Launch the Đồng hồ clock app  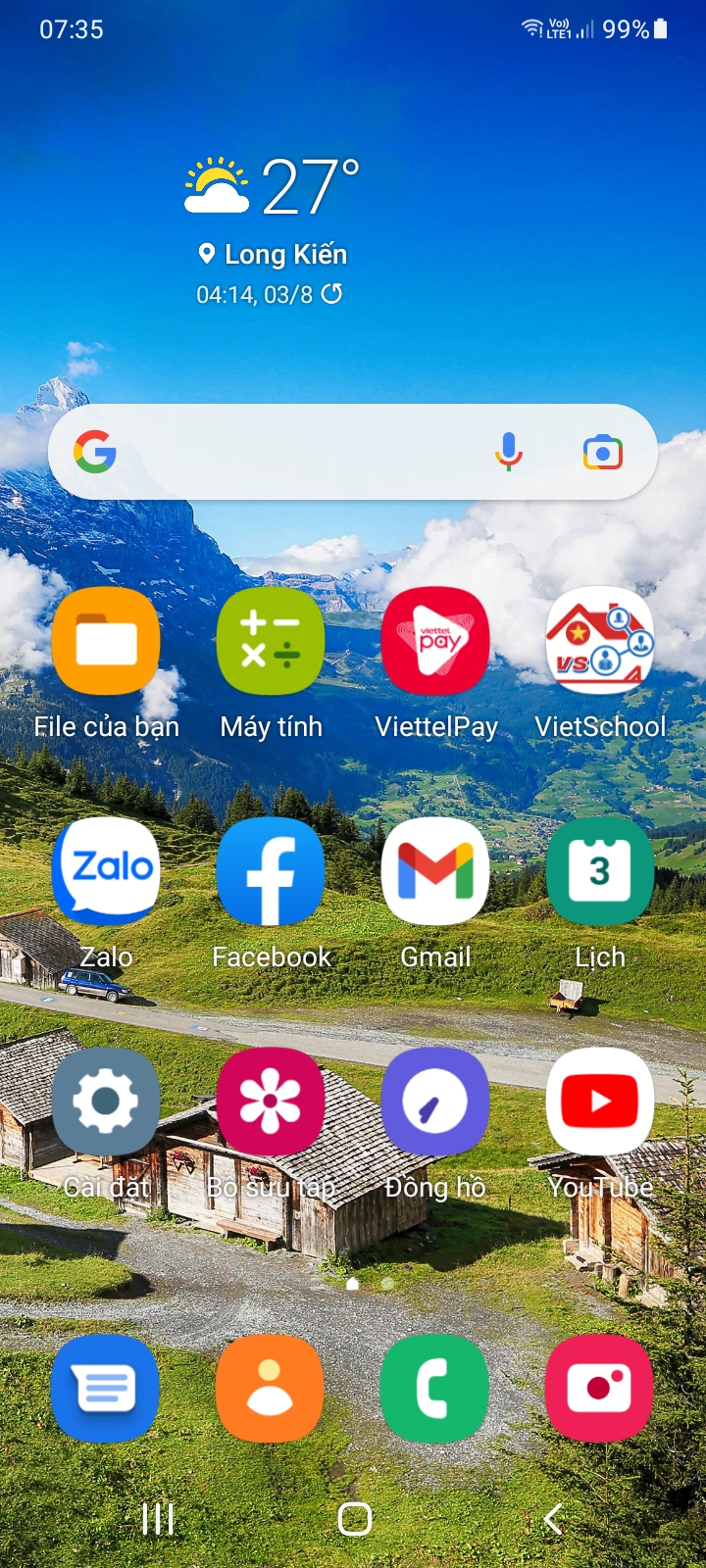pyautogui.click(x=435, y=1102)
